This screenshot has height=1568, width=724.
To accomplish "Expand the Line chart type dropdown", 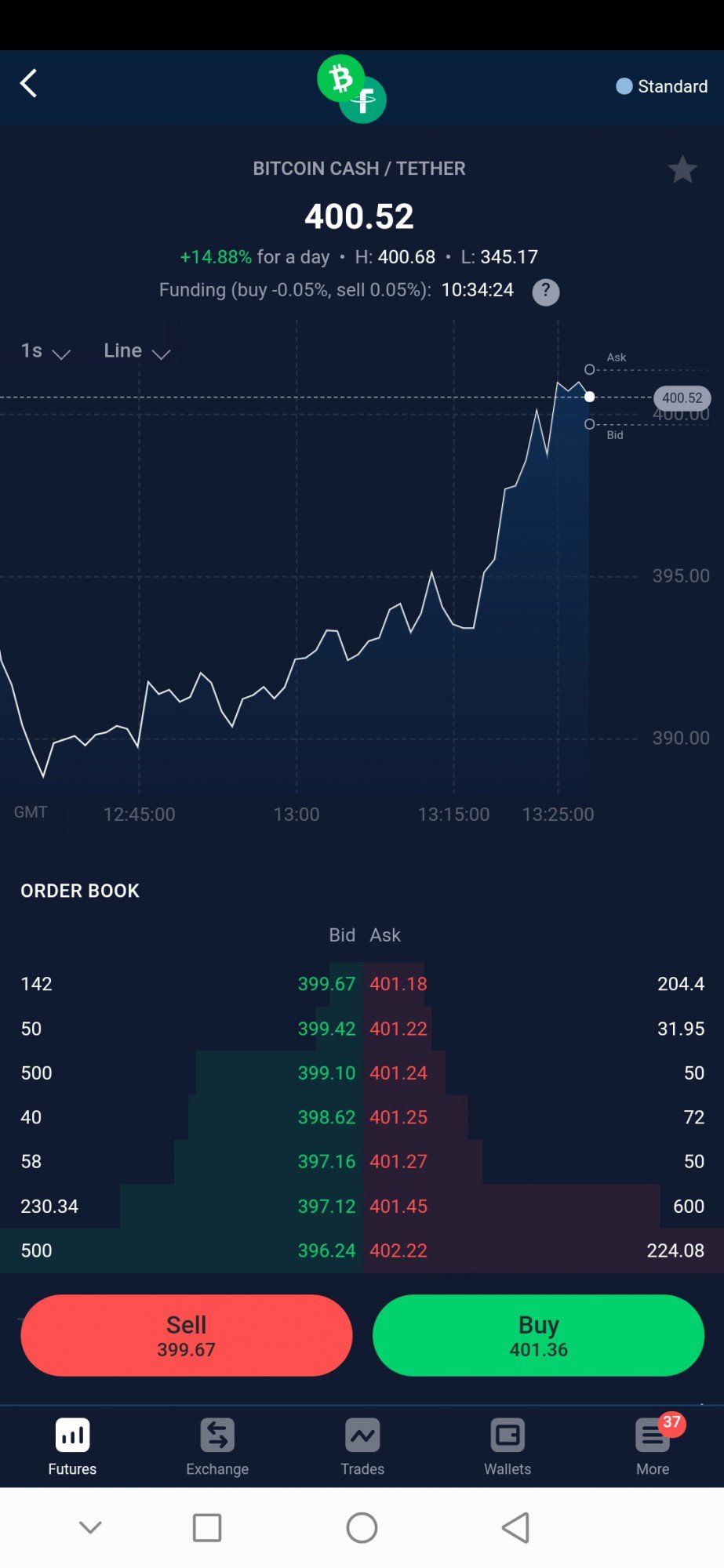I will click(x=137, y=351).
